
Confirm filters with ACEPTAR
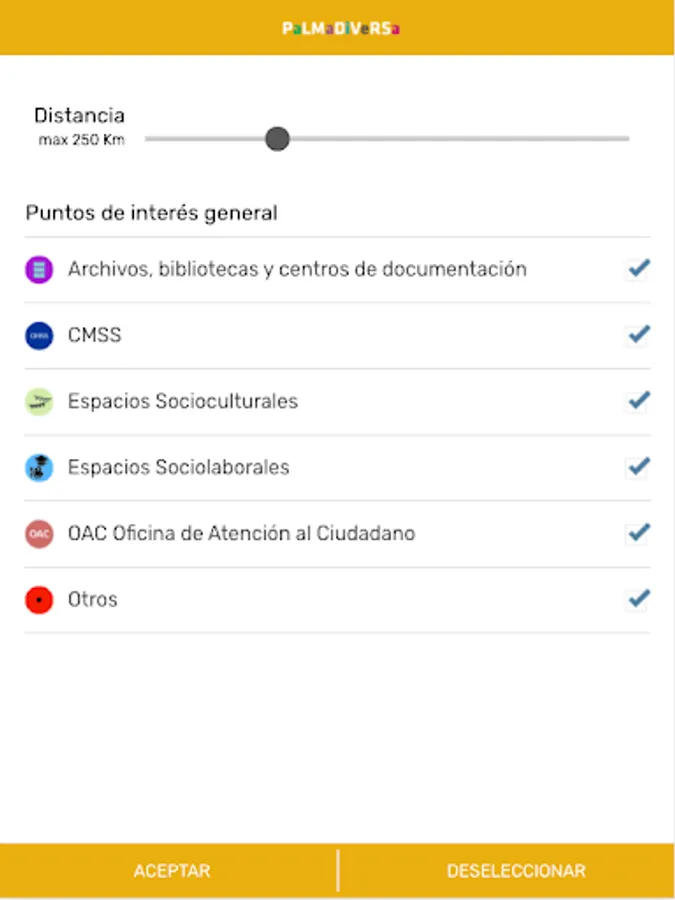(172, 871)
